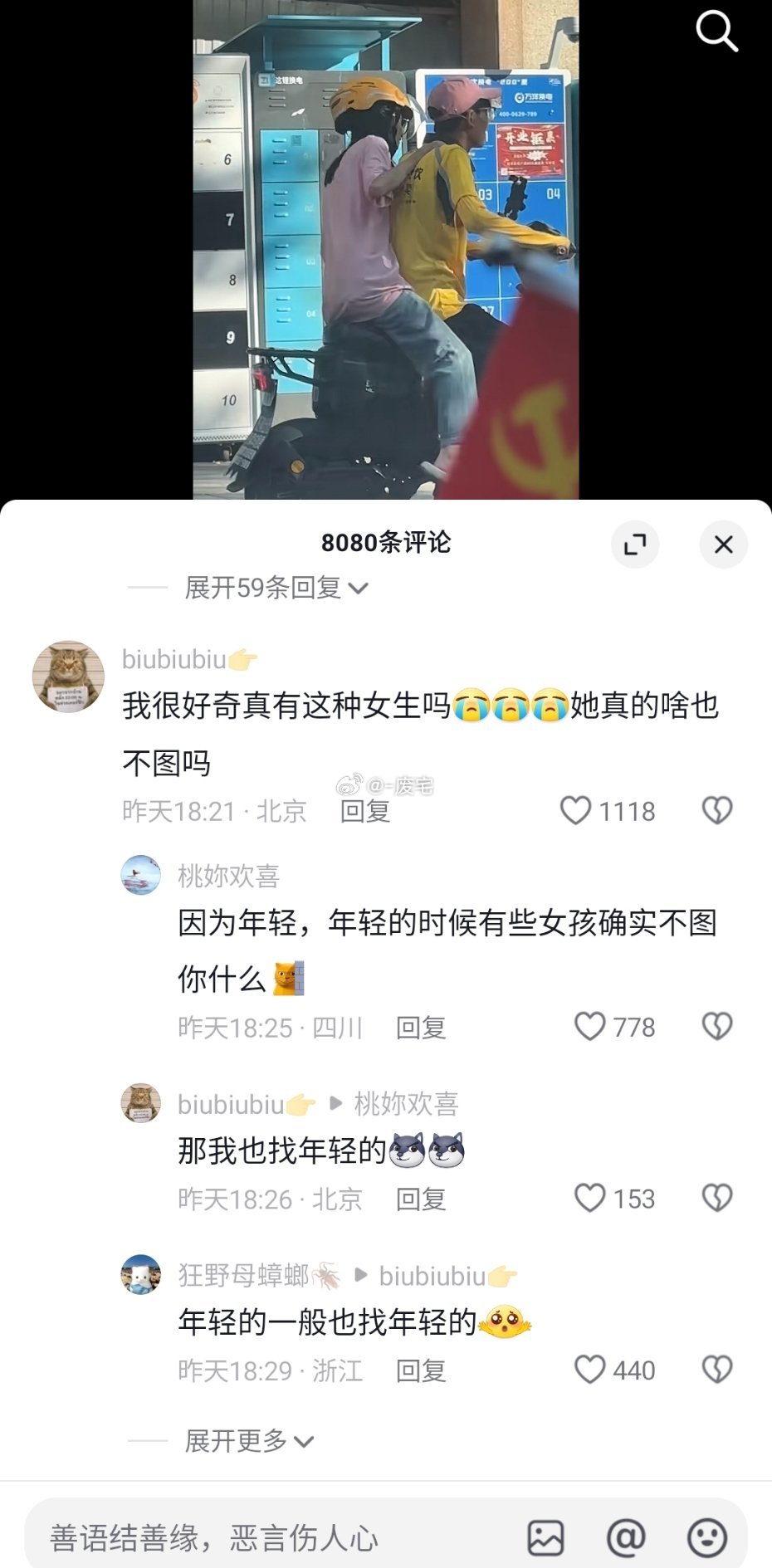Like 桃妳欢喜's comment with 778 likes

[x=590, y=1027]
